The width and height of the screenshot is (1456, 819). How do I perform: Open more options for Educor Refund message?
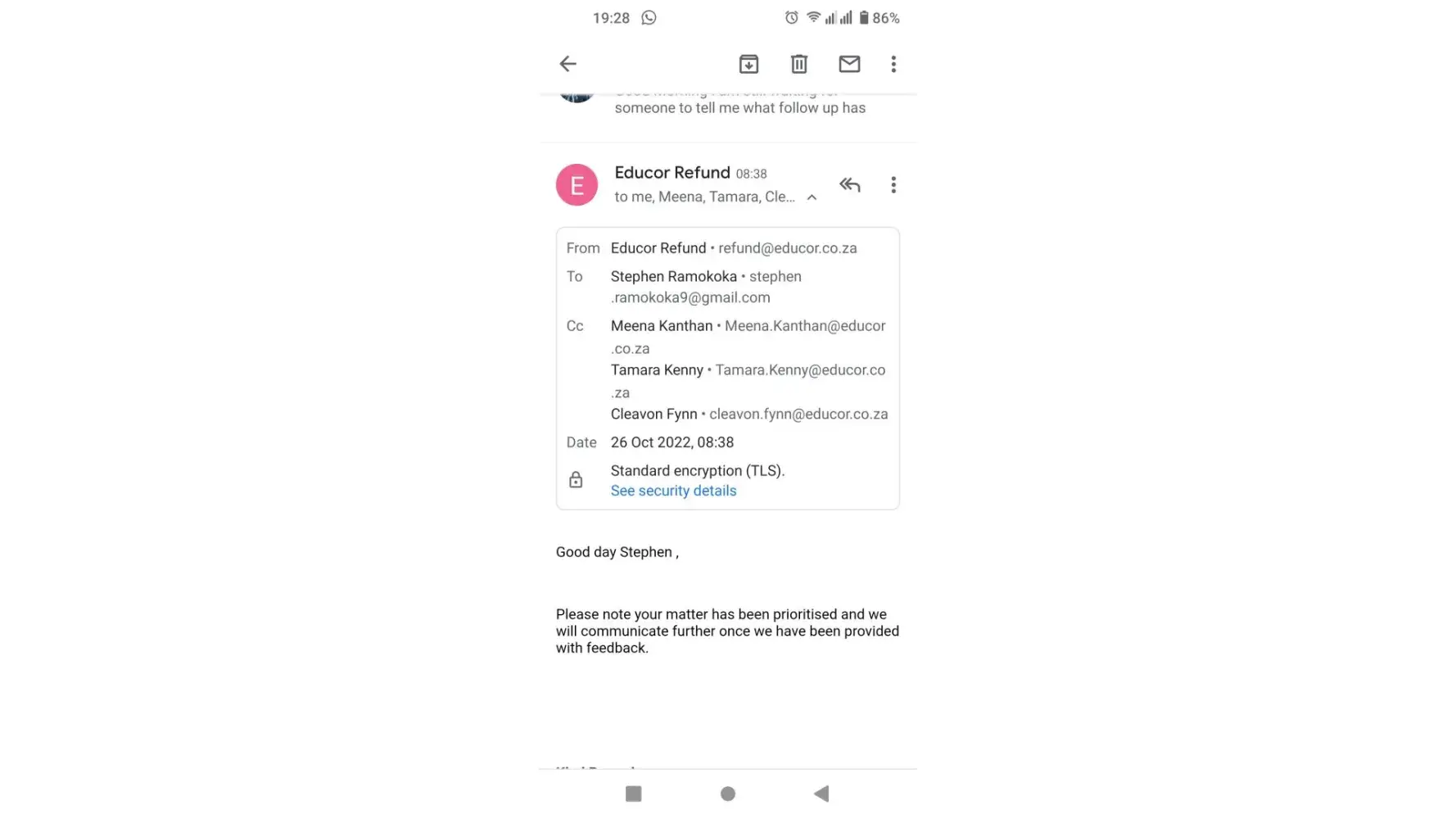point(893,185)
